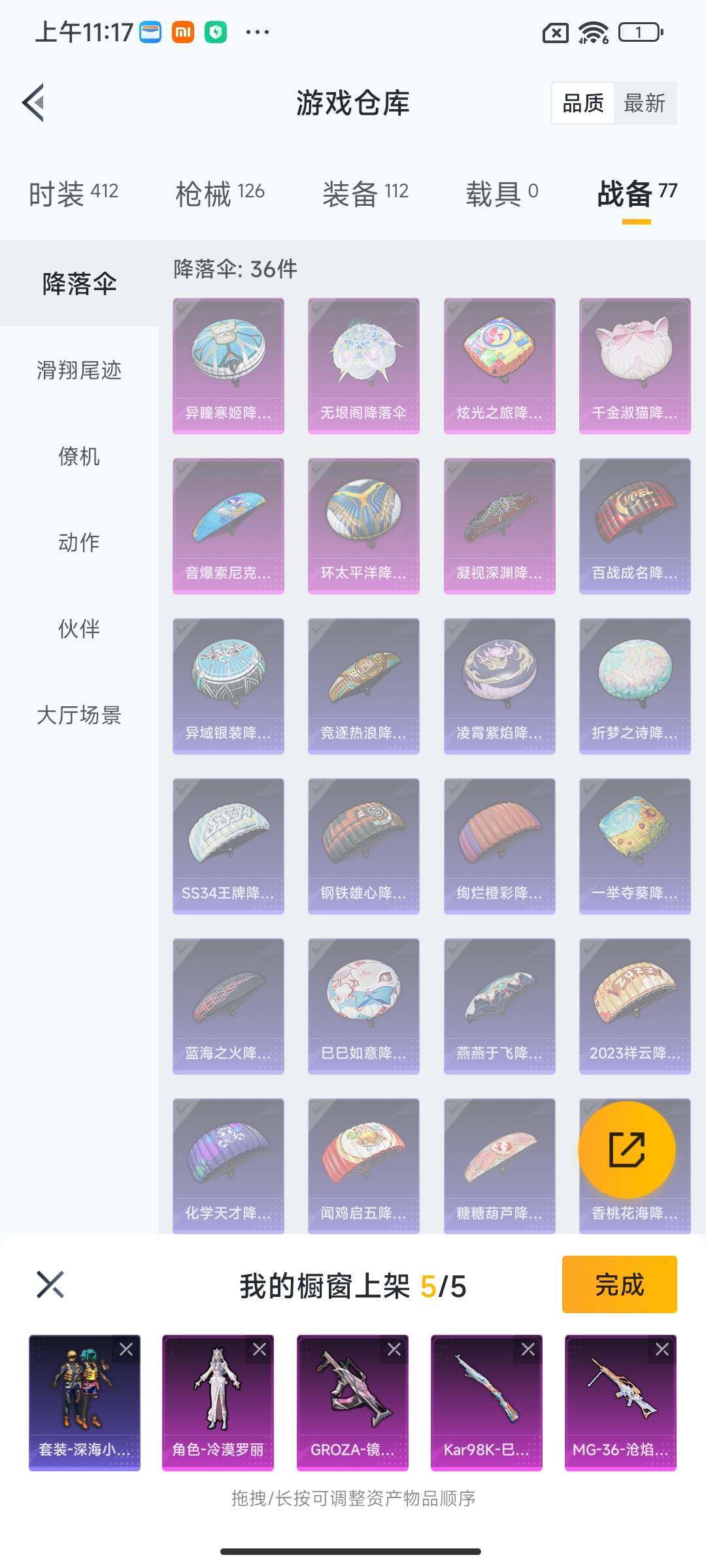
Task: Open the 僚机 side category
Action: coord(79,457)
